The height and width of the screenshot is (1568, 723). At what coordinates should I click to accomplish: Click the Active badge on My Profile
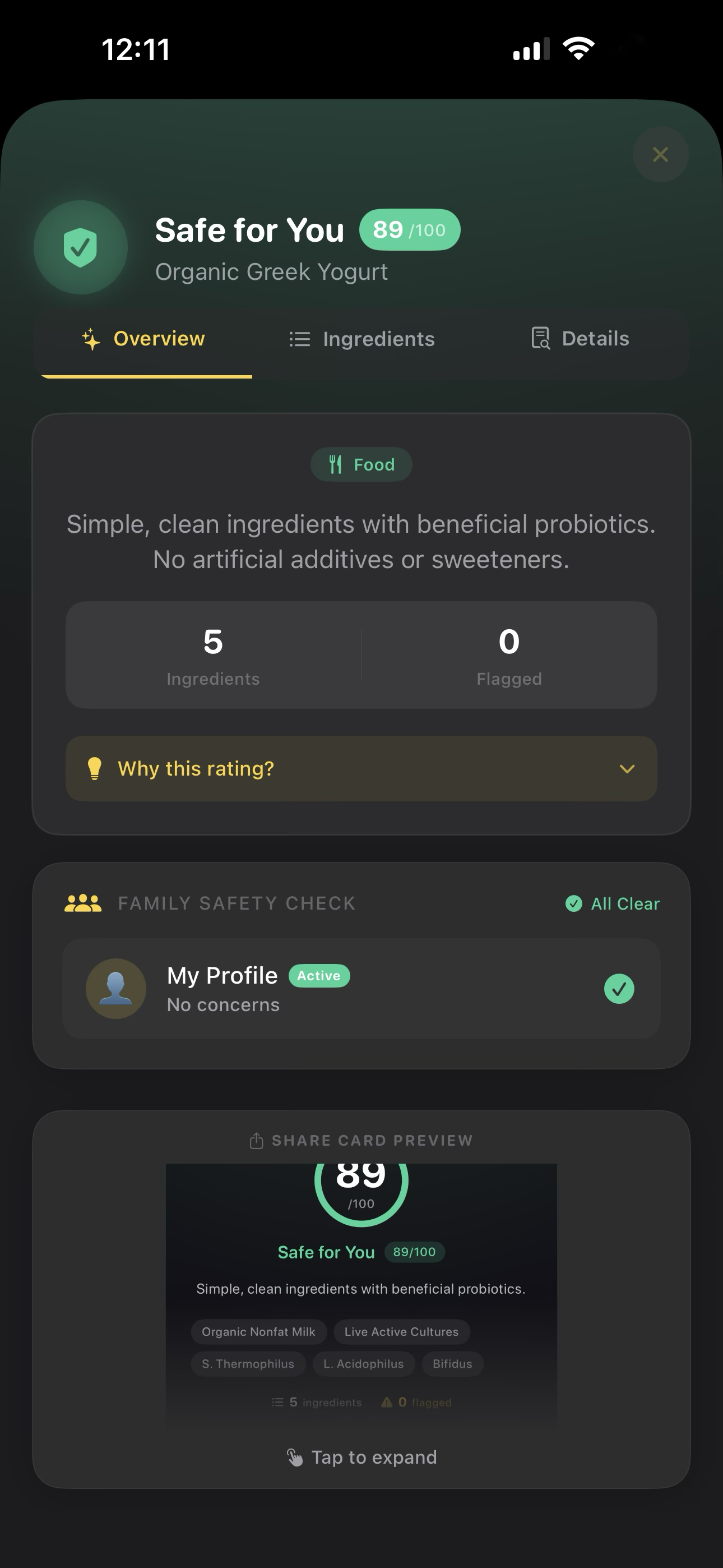coord(319,976)
